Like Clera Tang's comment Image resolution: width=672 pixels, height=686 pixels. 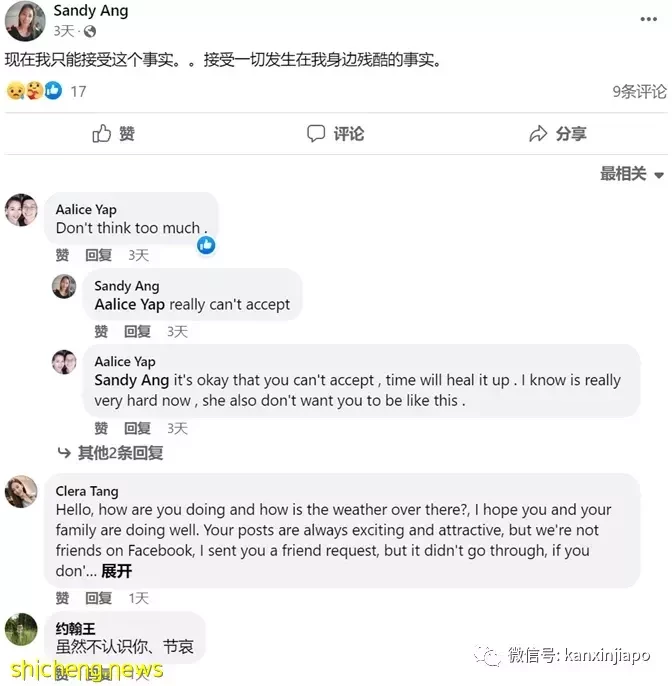[x=62, y=598]
